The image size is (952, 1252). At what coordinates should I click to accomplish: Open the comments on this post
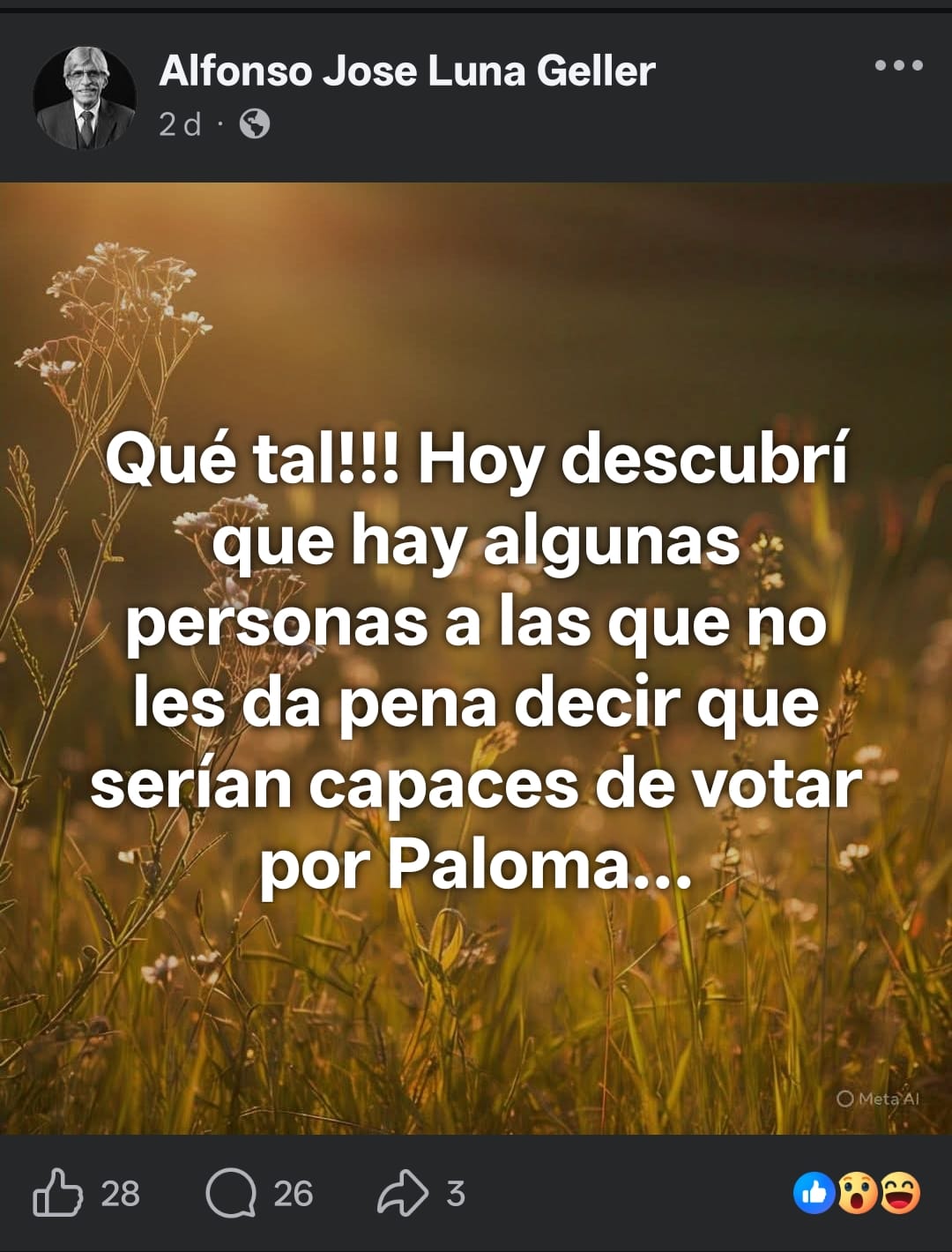tap(232, 1193)
